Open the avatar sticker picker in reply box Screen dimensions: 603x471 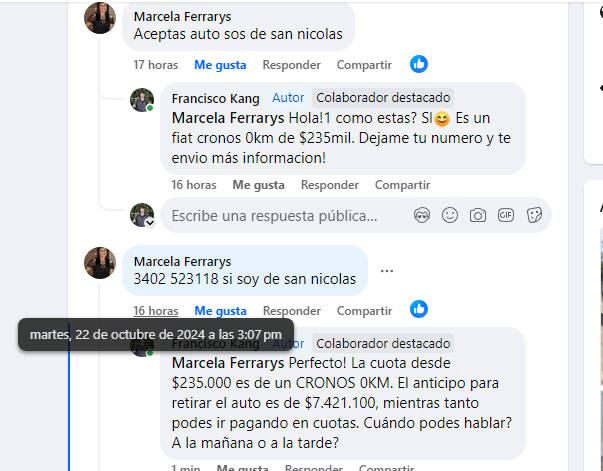click(422, 215)
